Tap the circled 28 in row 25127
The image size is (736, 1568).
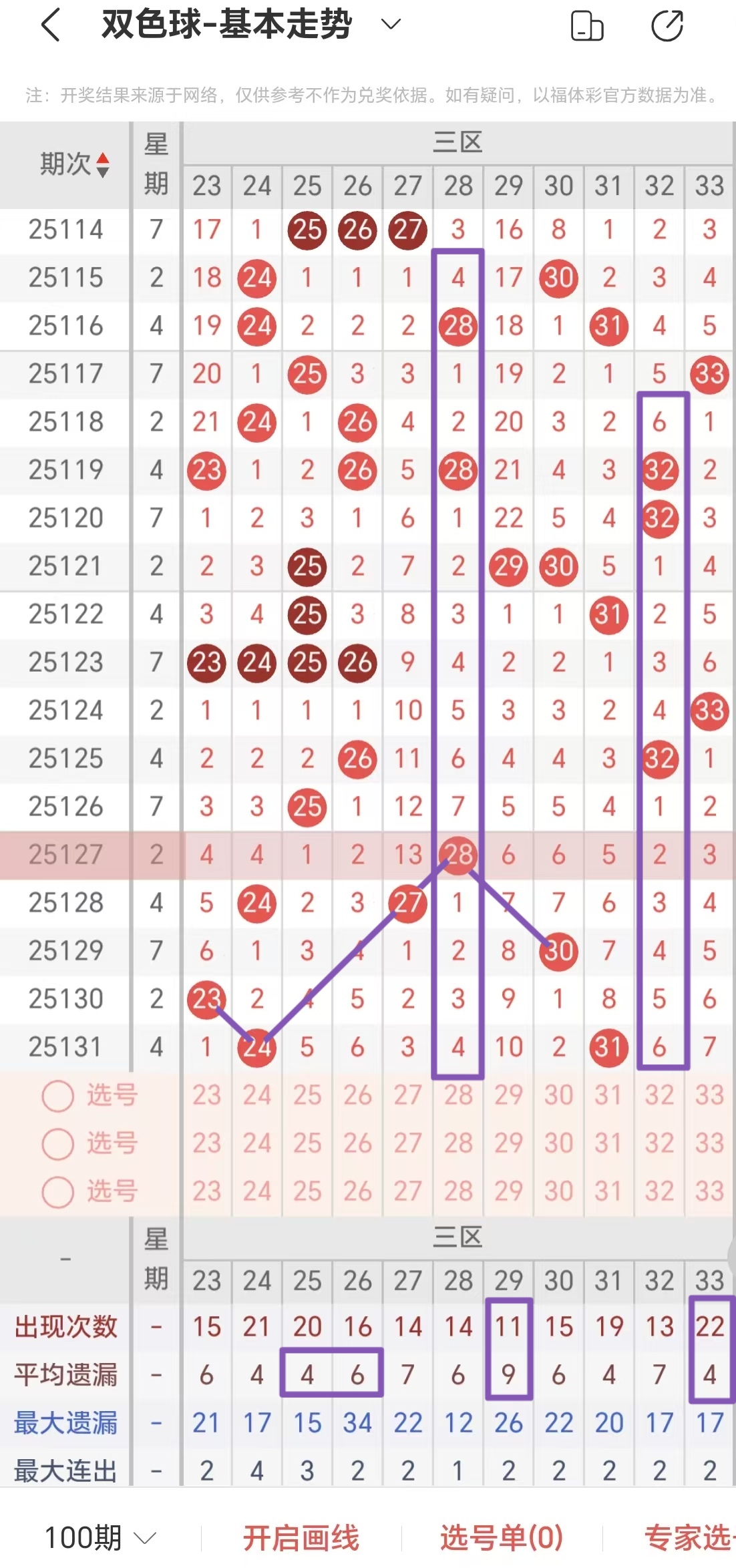pyautogui.click(x=457, y=855)
